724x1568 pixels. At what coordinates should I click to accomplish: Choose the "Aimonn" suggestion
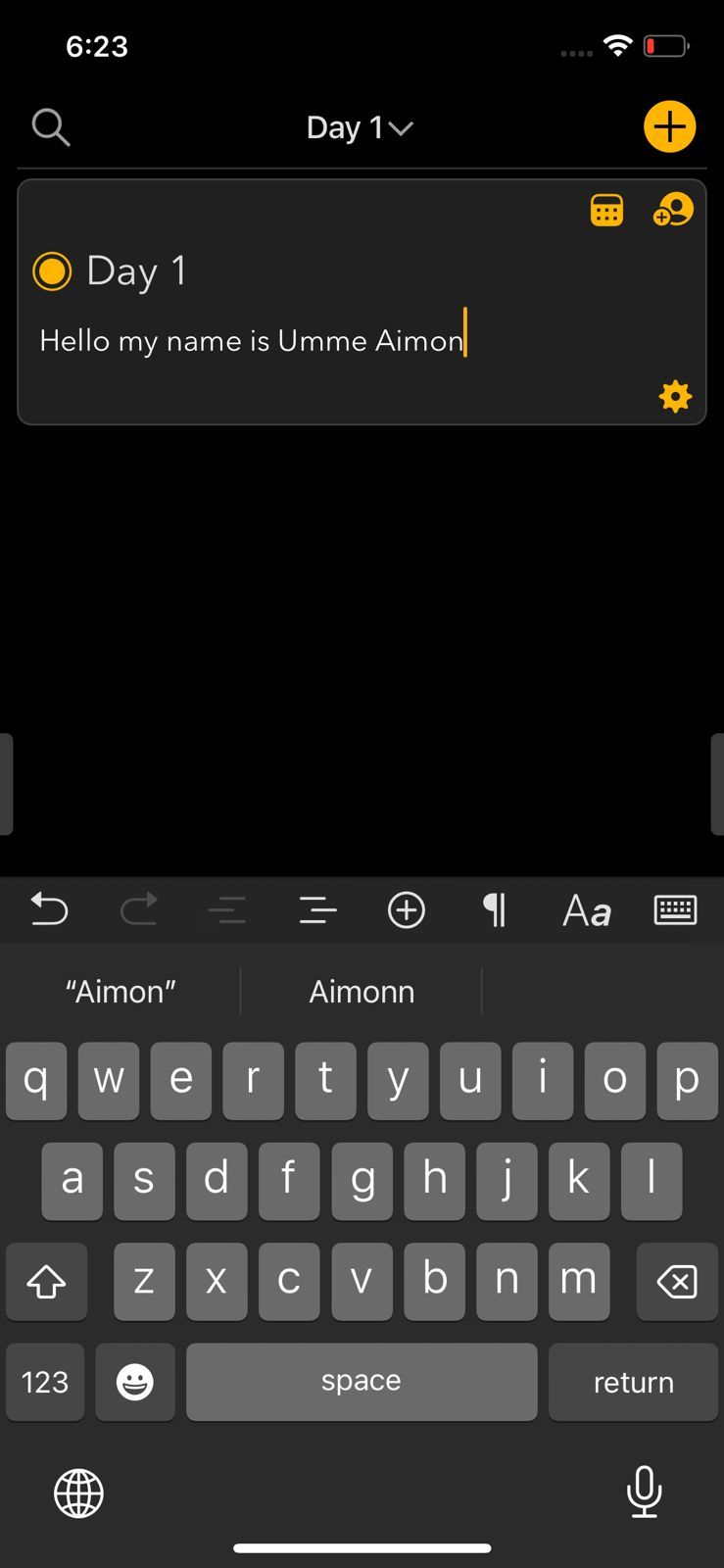click(362, 992)
